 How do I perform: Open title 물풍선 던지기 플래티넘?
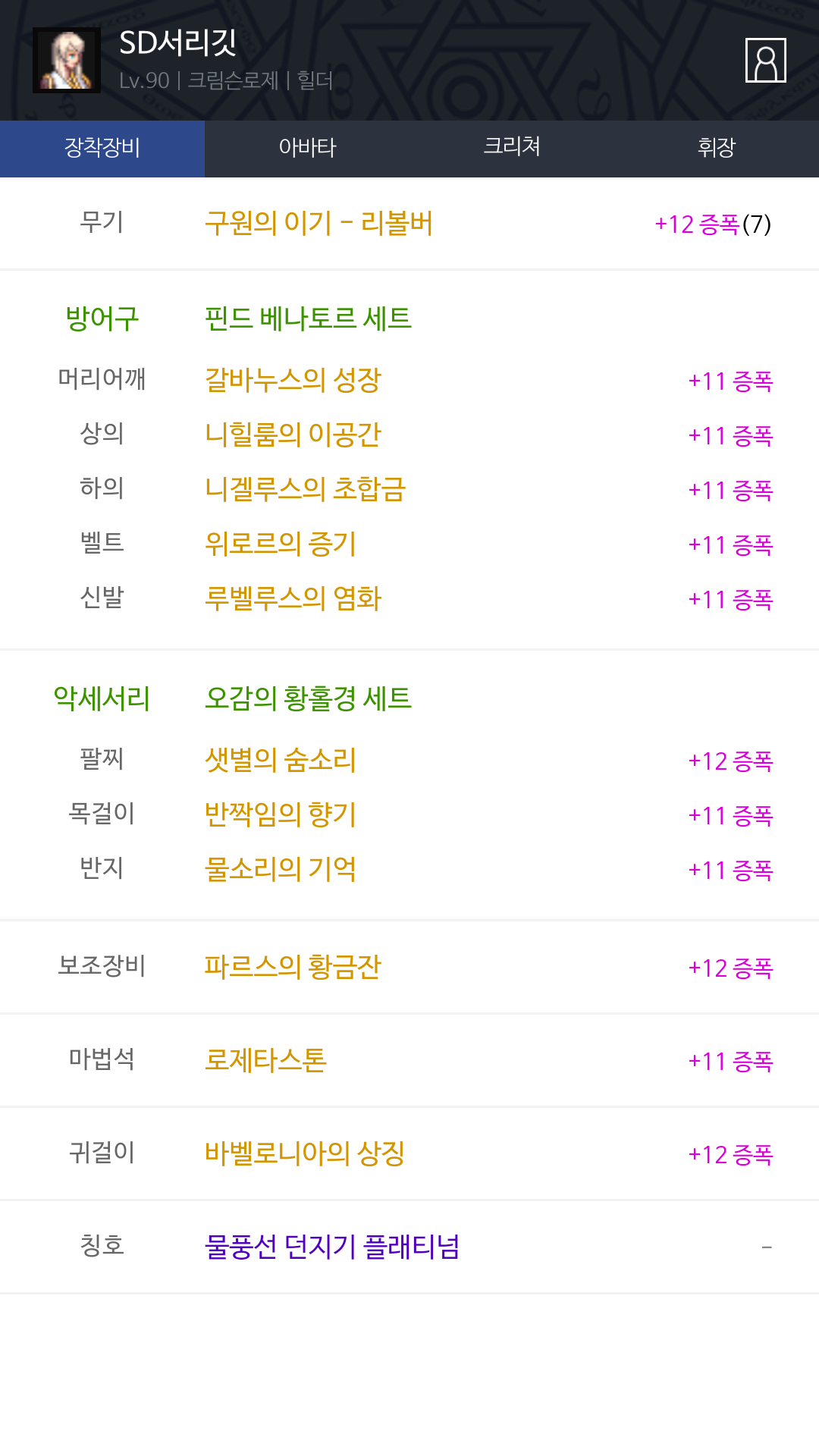(332, 1247)
